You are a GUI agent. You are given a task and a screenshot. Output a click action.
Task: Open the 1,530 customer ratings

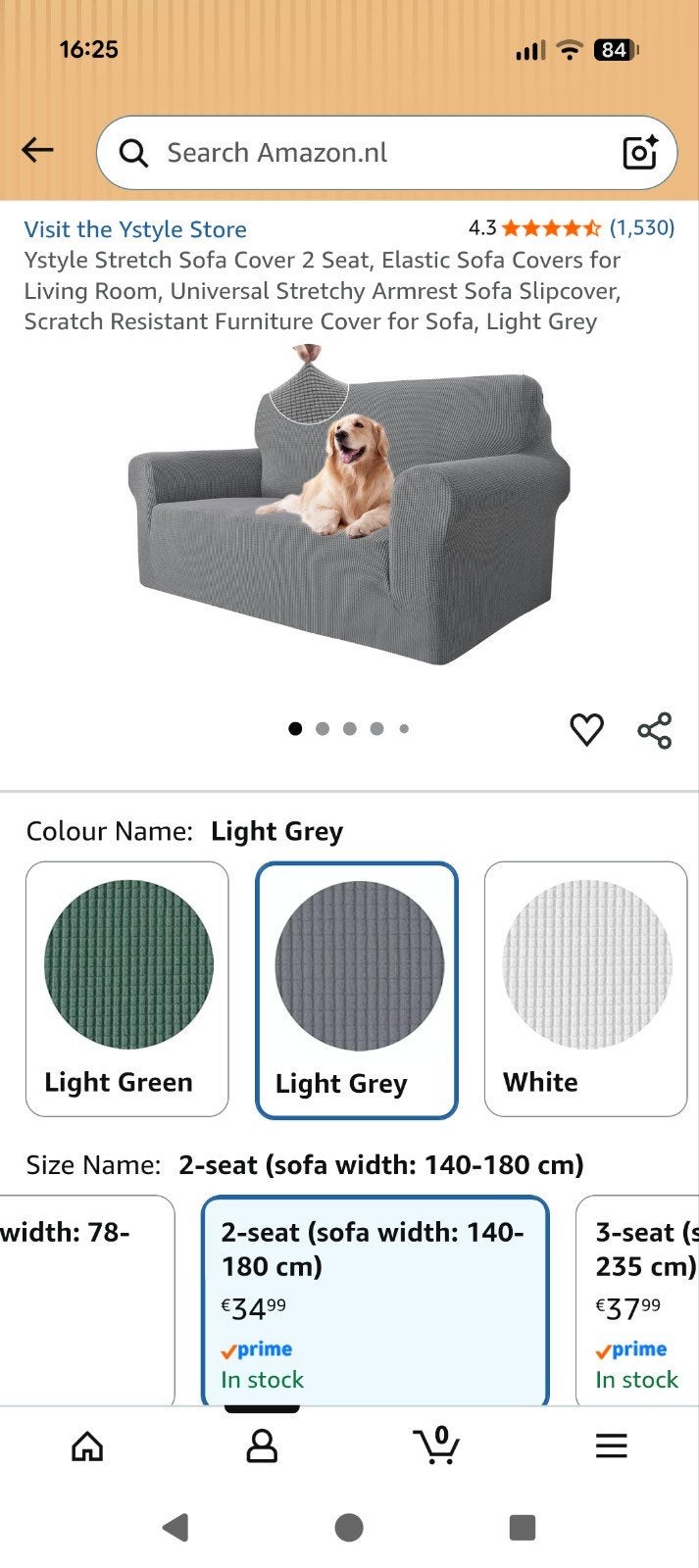[642, 227]
